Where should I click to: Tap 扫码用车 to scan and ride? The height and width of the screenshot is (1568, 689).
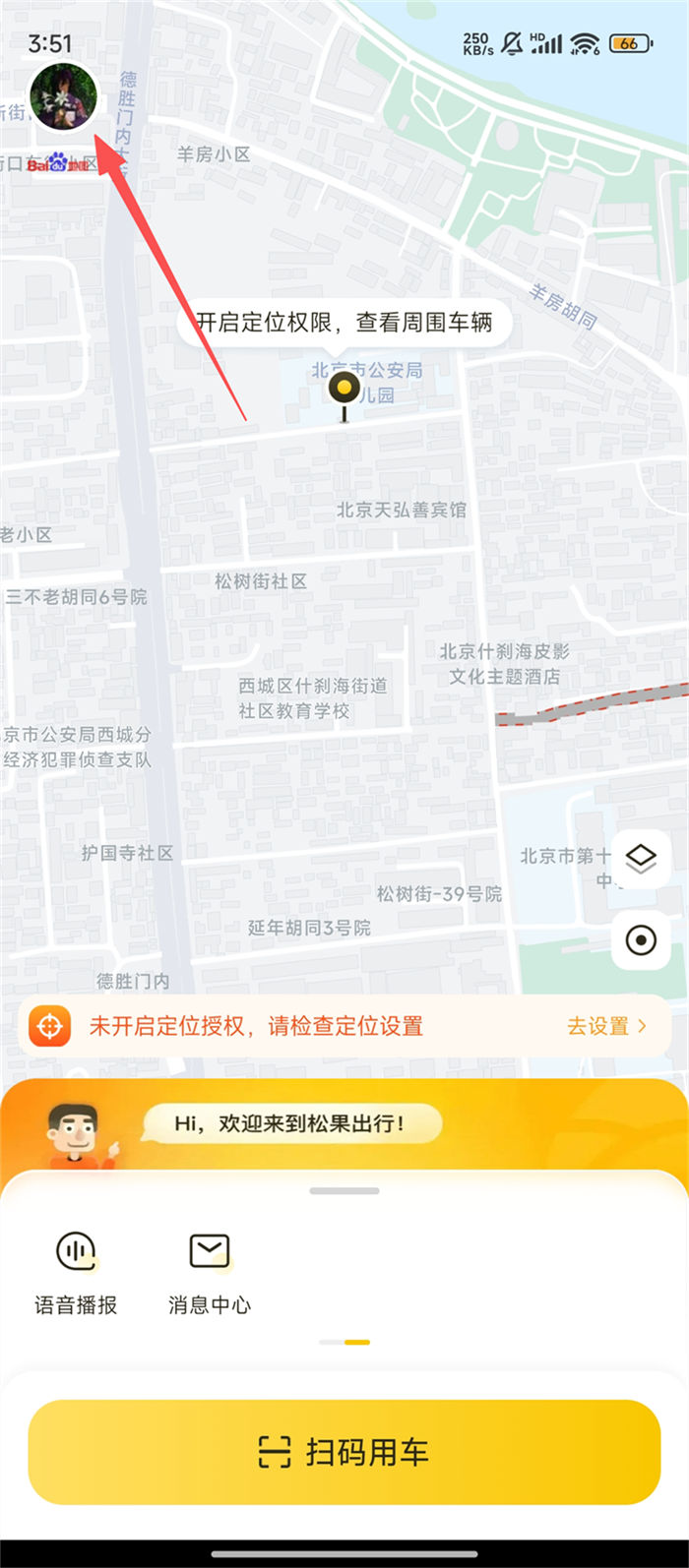coord(344,1452)
